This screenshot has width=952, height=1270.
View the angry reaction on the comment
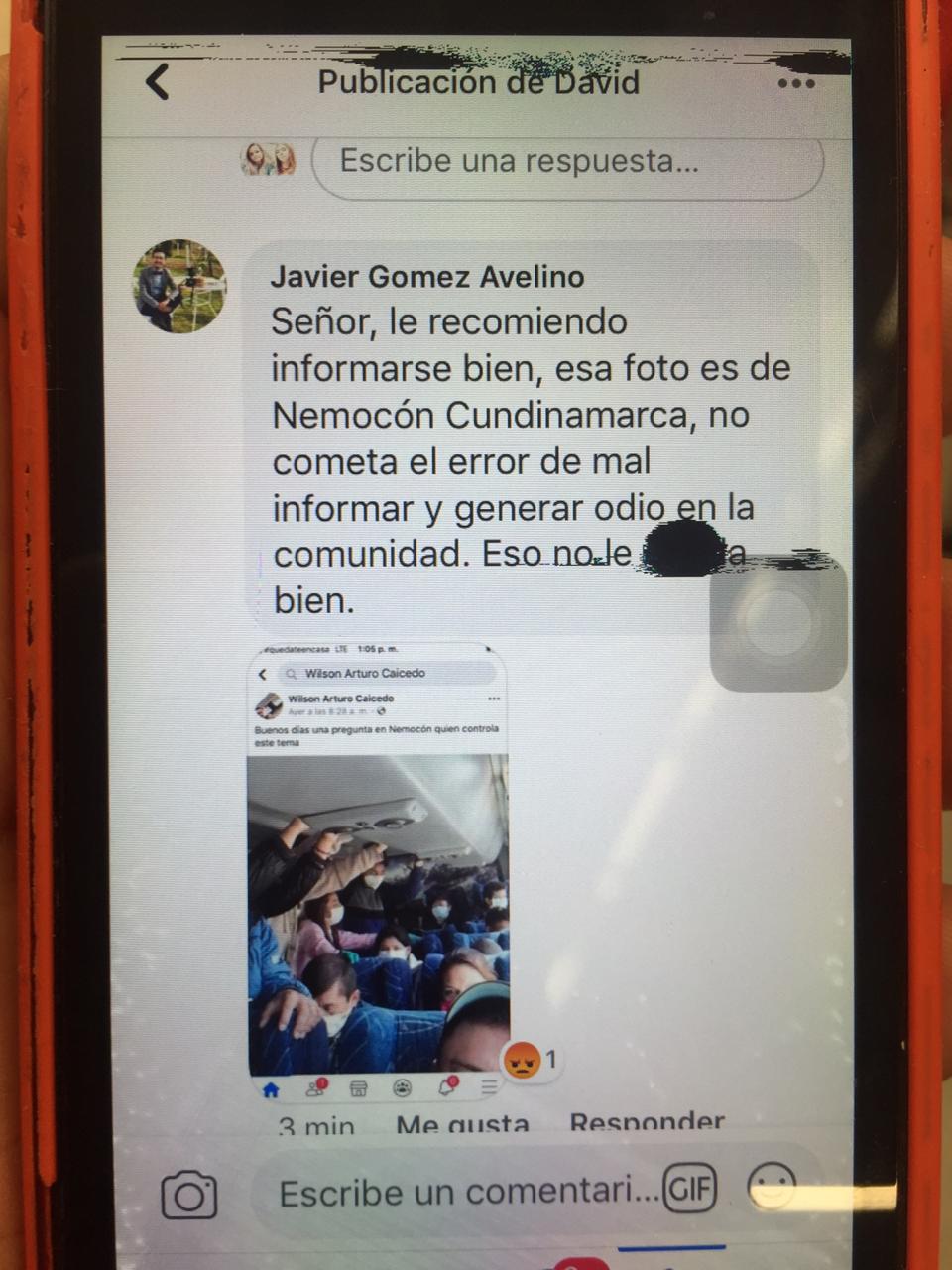(x=531, y=1061)
